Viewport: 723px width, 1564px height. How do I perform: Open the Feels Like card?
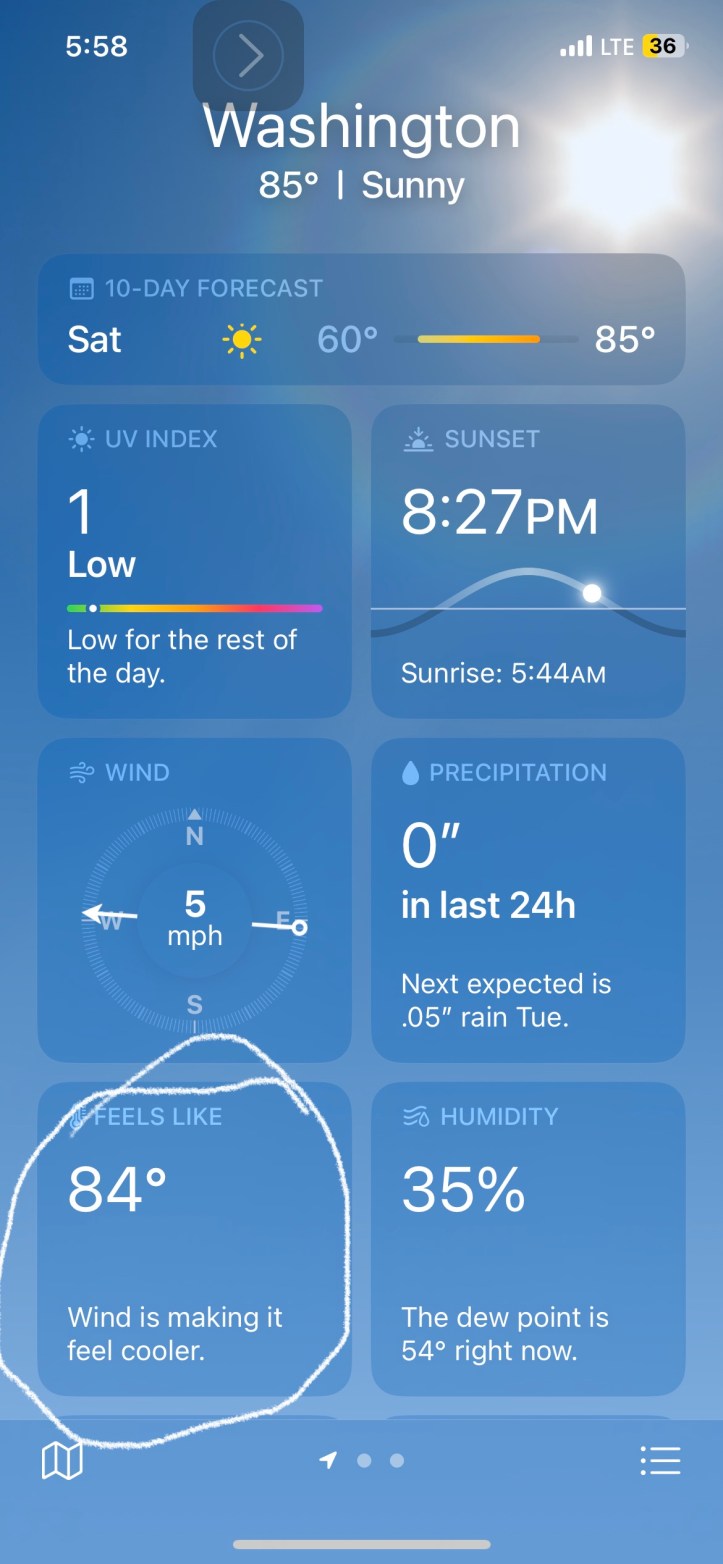pyautogui.click(x=194, y=1238)
